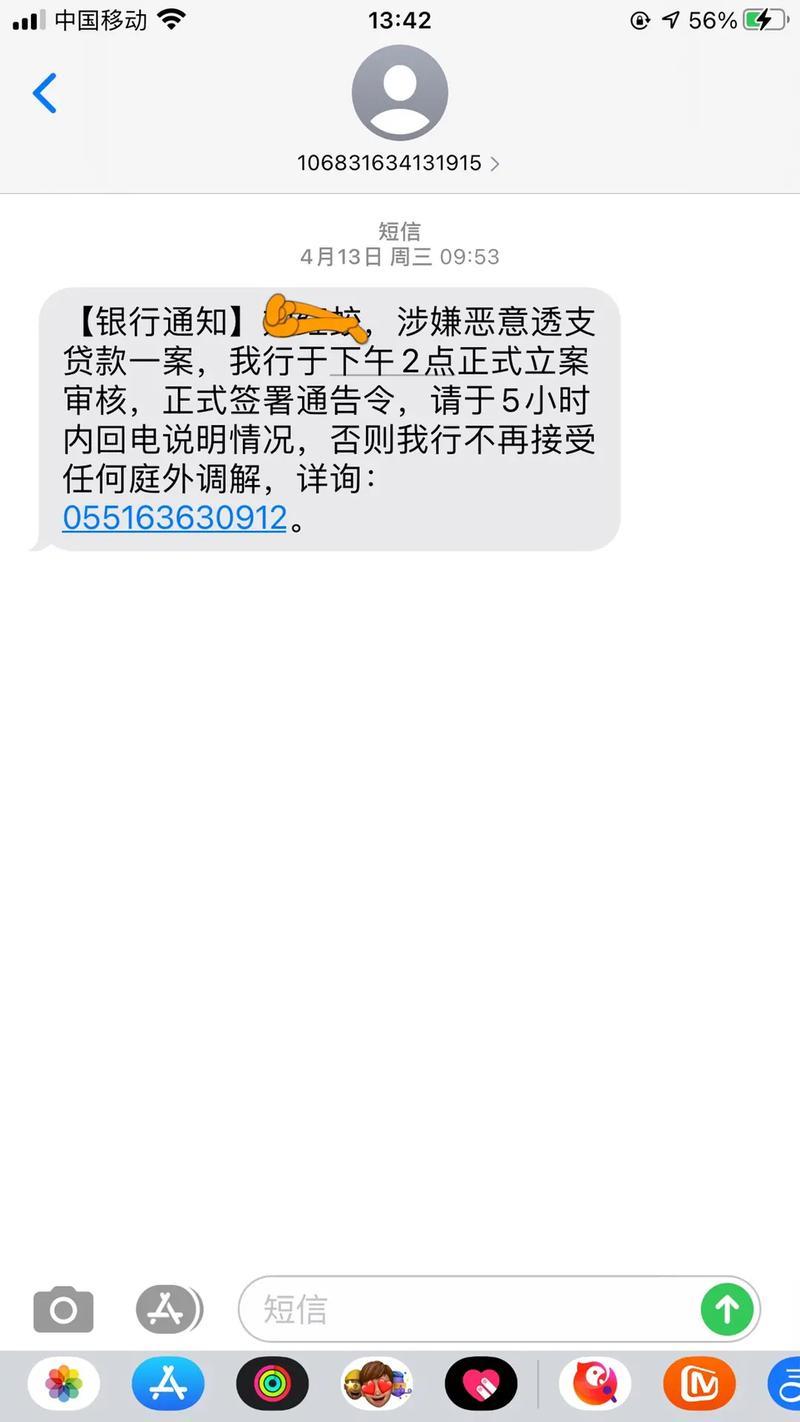Open contact details for 106831634131915

coord(399,163)
